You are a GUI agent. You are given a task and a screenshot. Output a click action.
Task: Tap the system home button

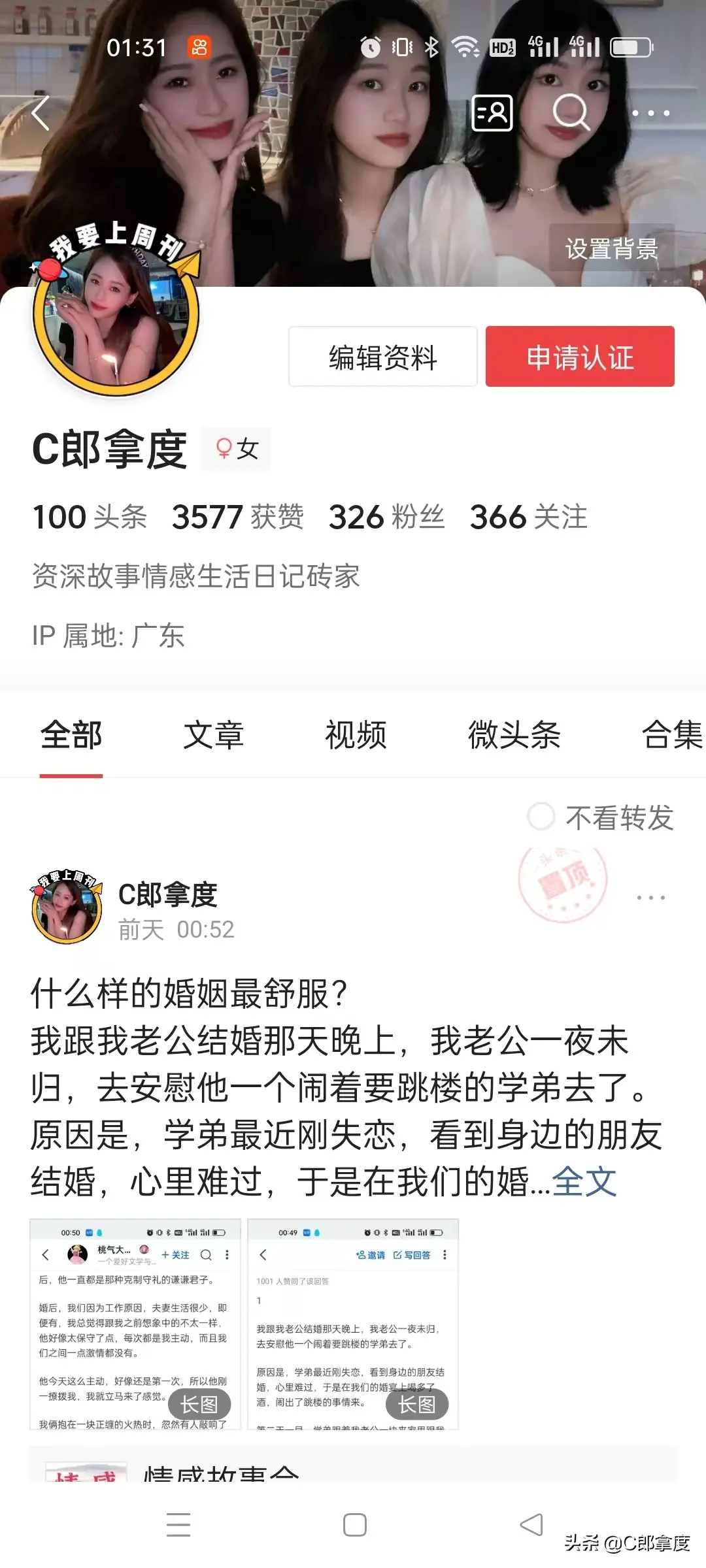click(354, 1525)
